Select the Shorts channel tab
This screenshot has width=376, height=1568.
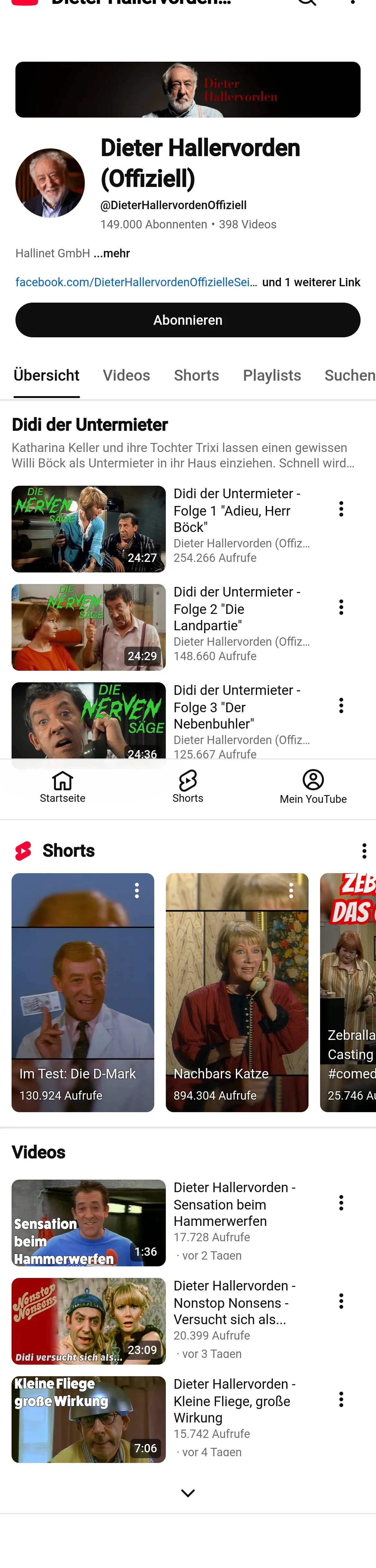(x=196, y=376)
